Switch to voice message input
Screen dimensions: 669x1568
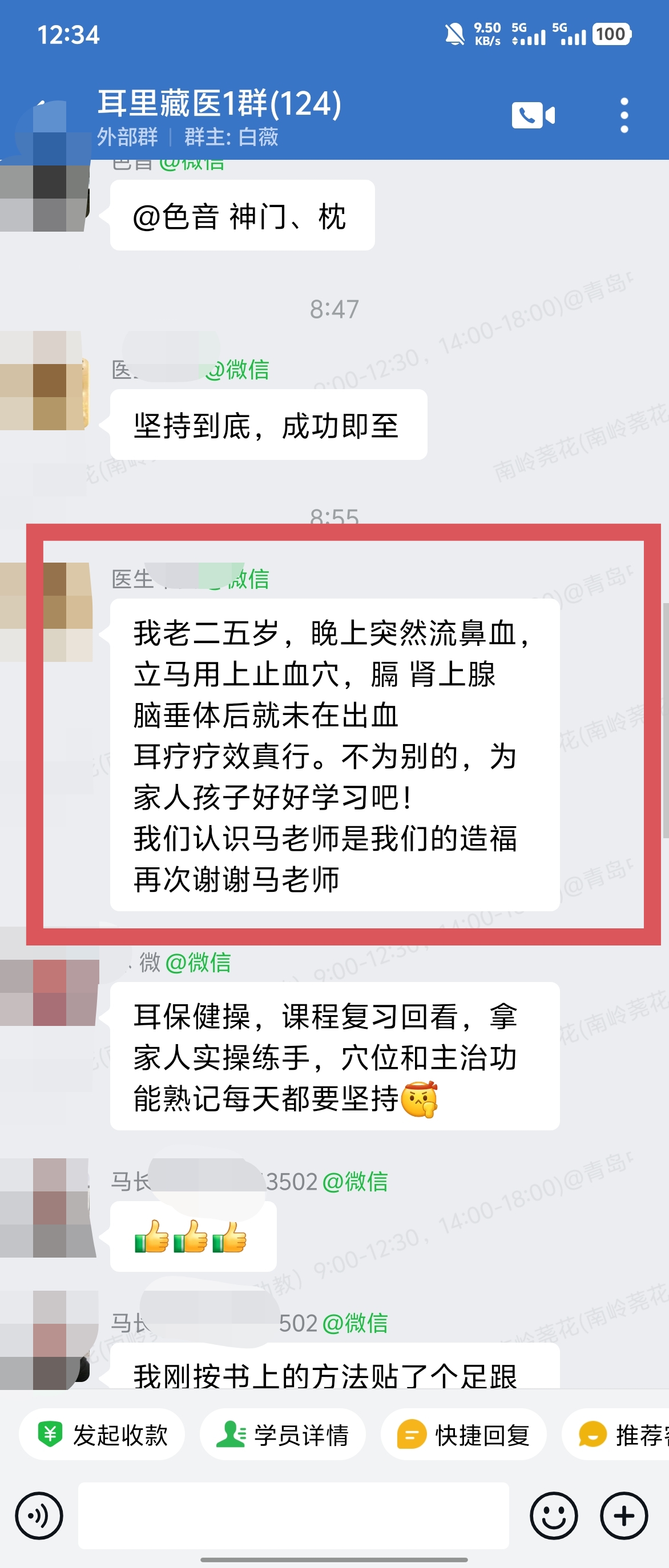[x=39, y=1515]
